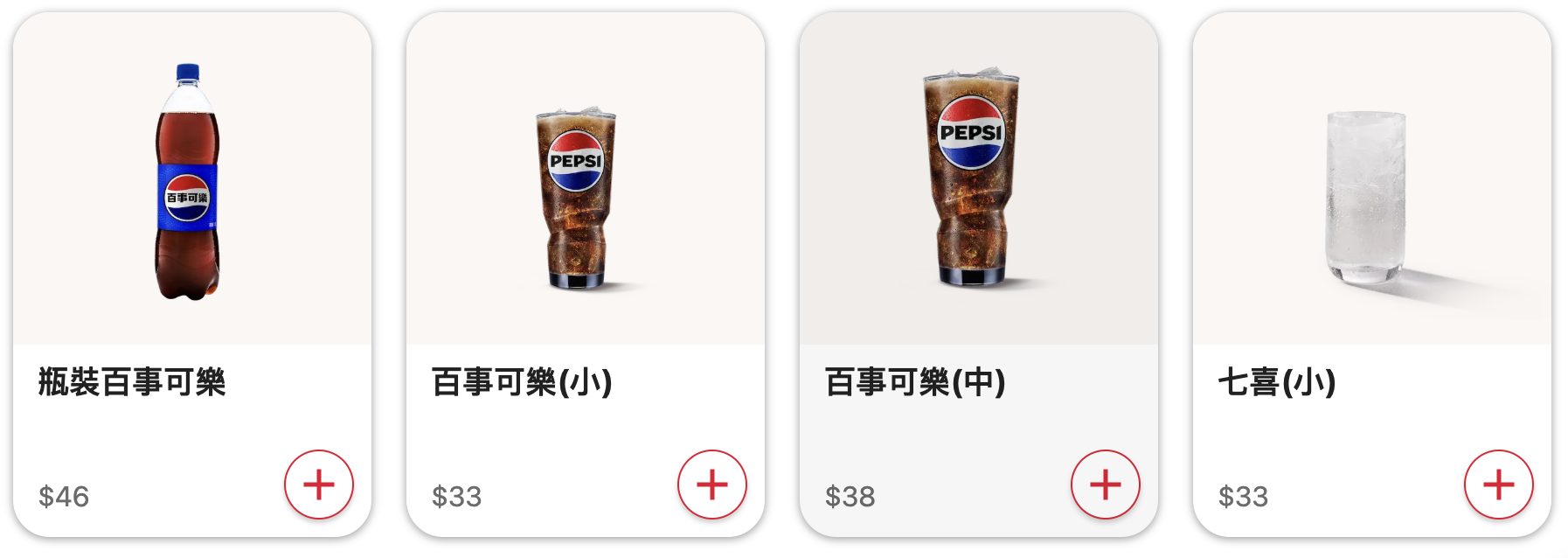The height and width of the screenshot is (558, 1568).
Task: Add 瓶裝百事可樂 to the order
Action: coord(318,485)
